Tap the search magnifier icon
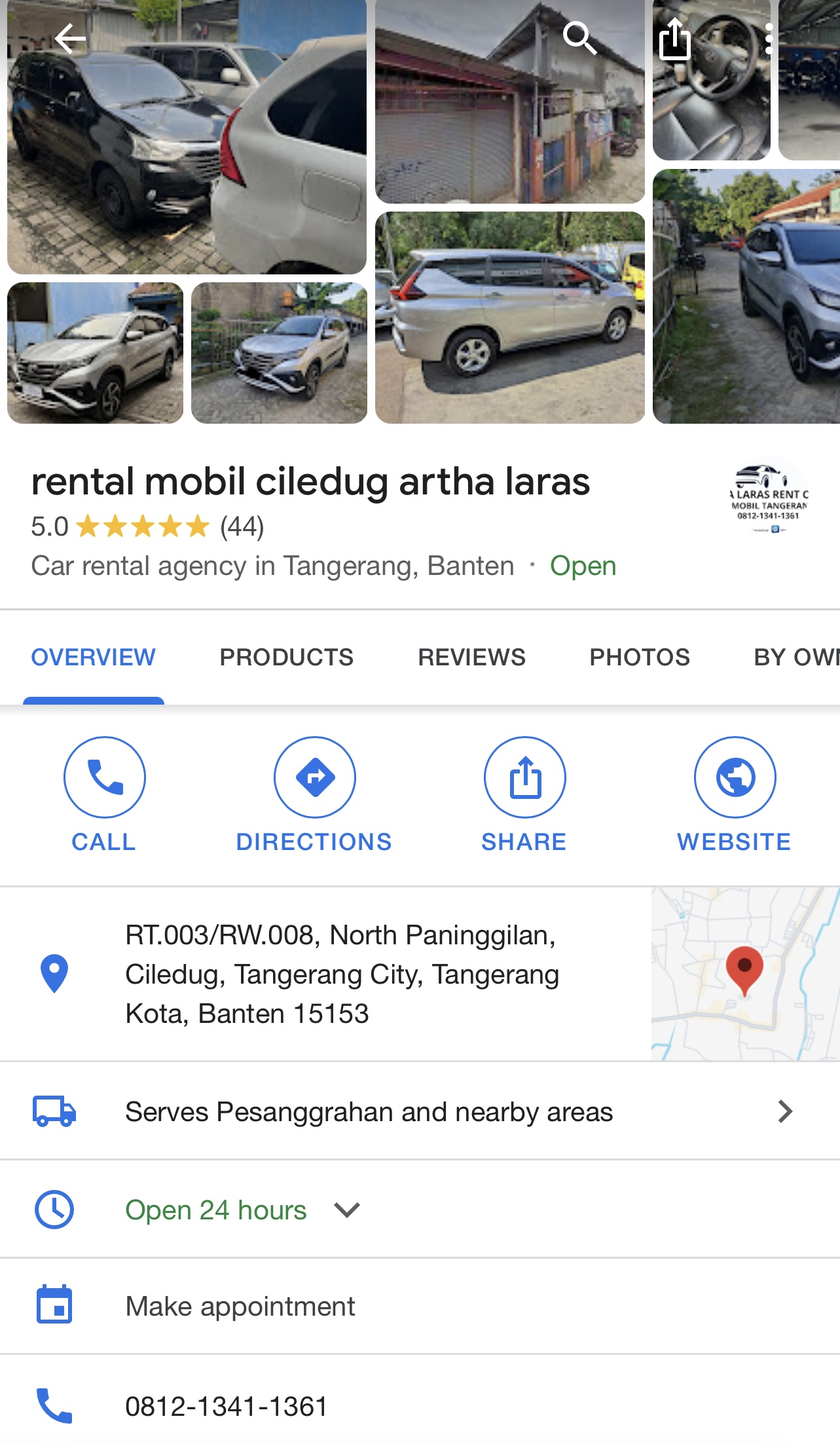 pos(579,38)
